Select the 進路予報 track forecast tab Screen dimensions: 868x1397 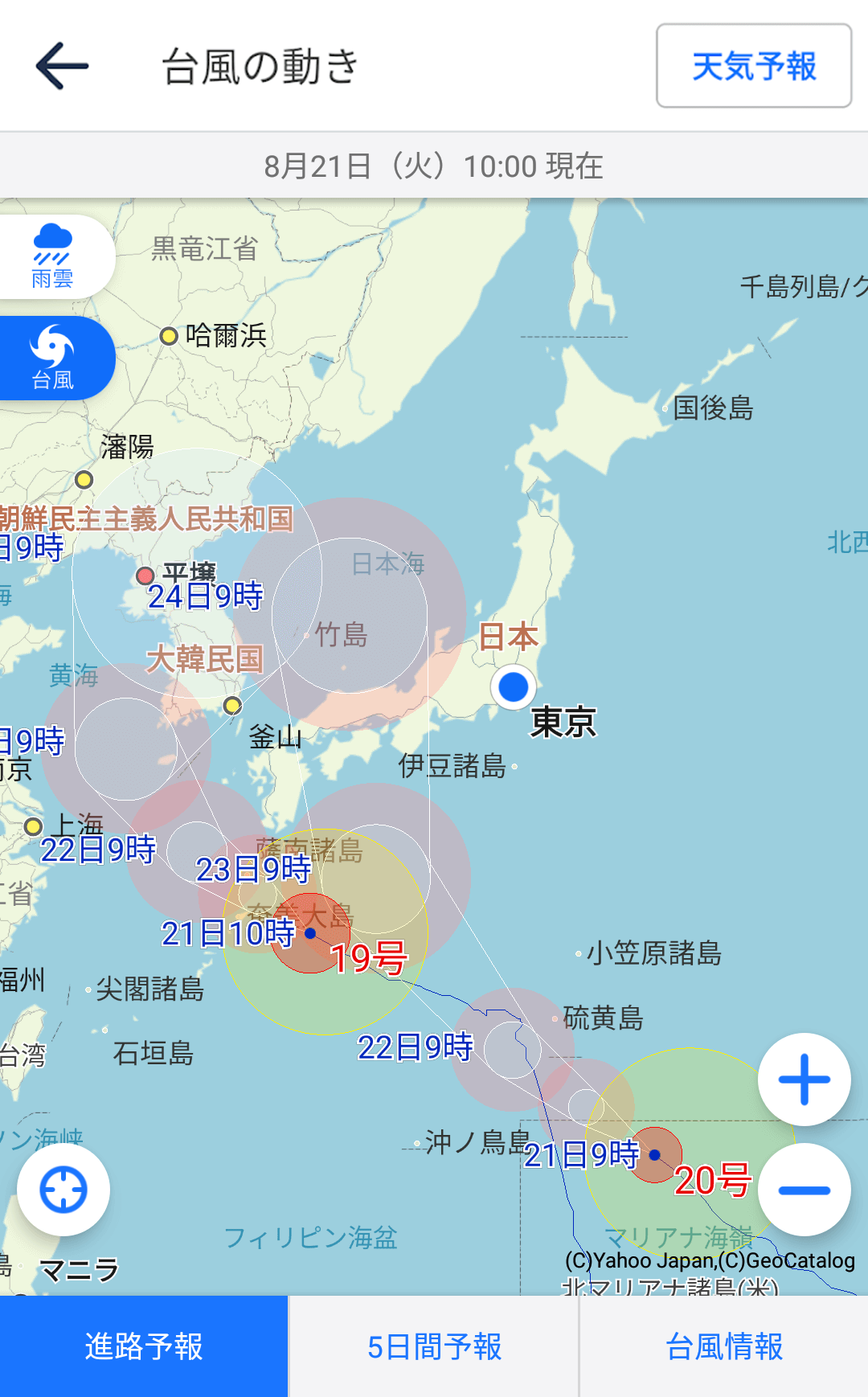coord(144,1346)
